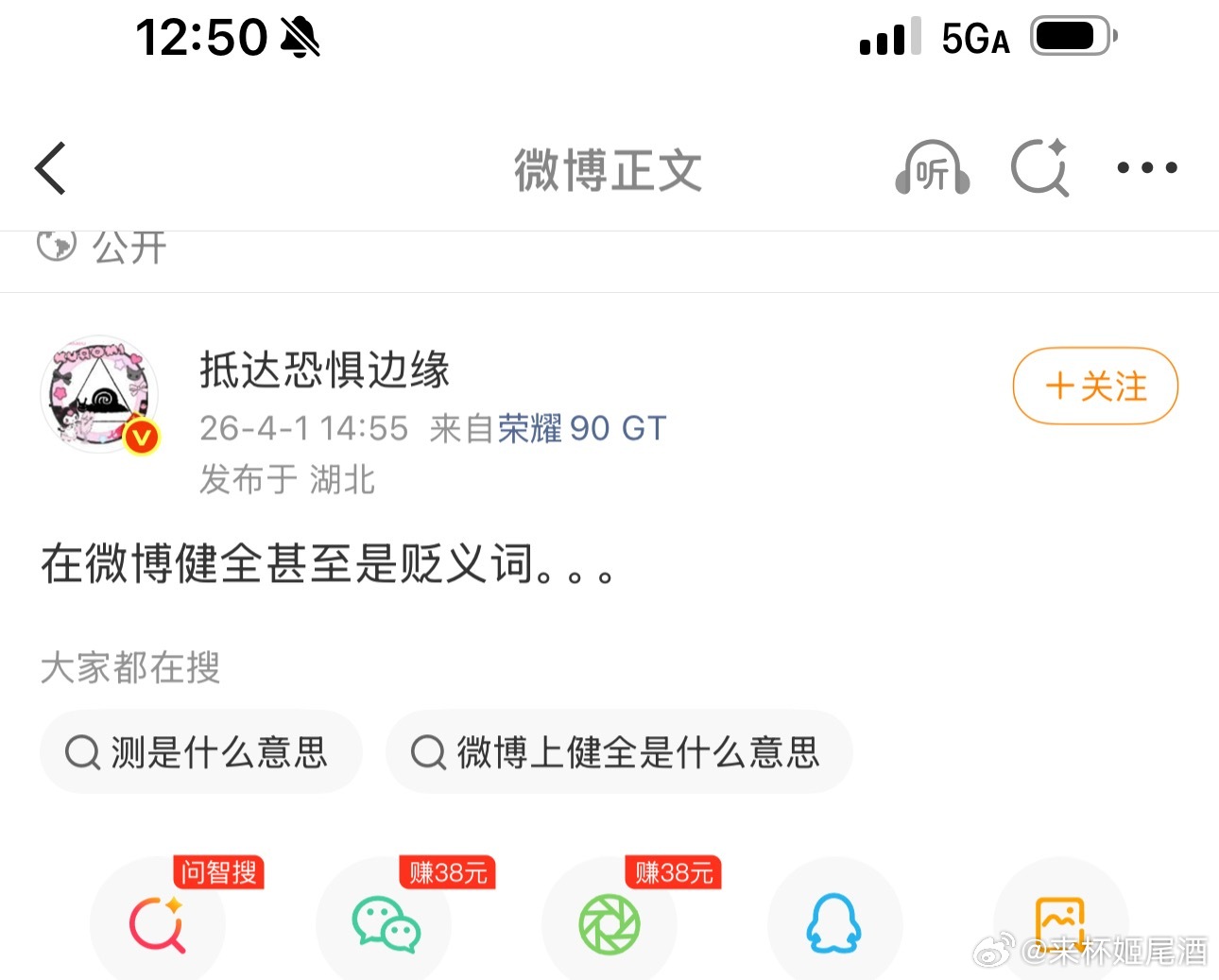Search for 测是什么意思
The image size is (1219, 980).
pyautogui.click(x=200, y=752)
